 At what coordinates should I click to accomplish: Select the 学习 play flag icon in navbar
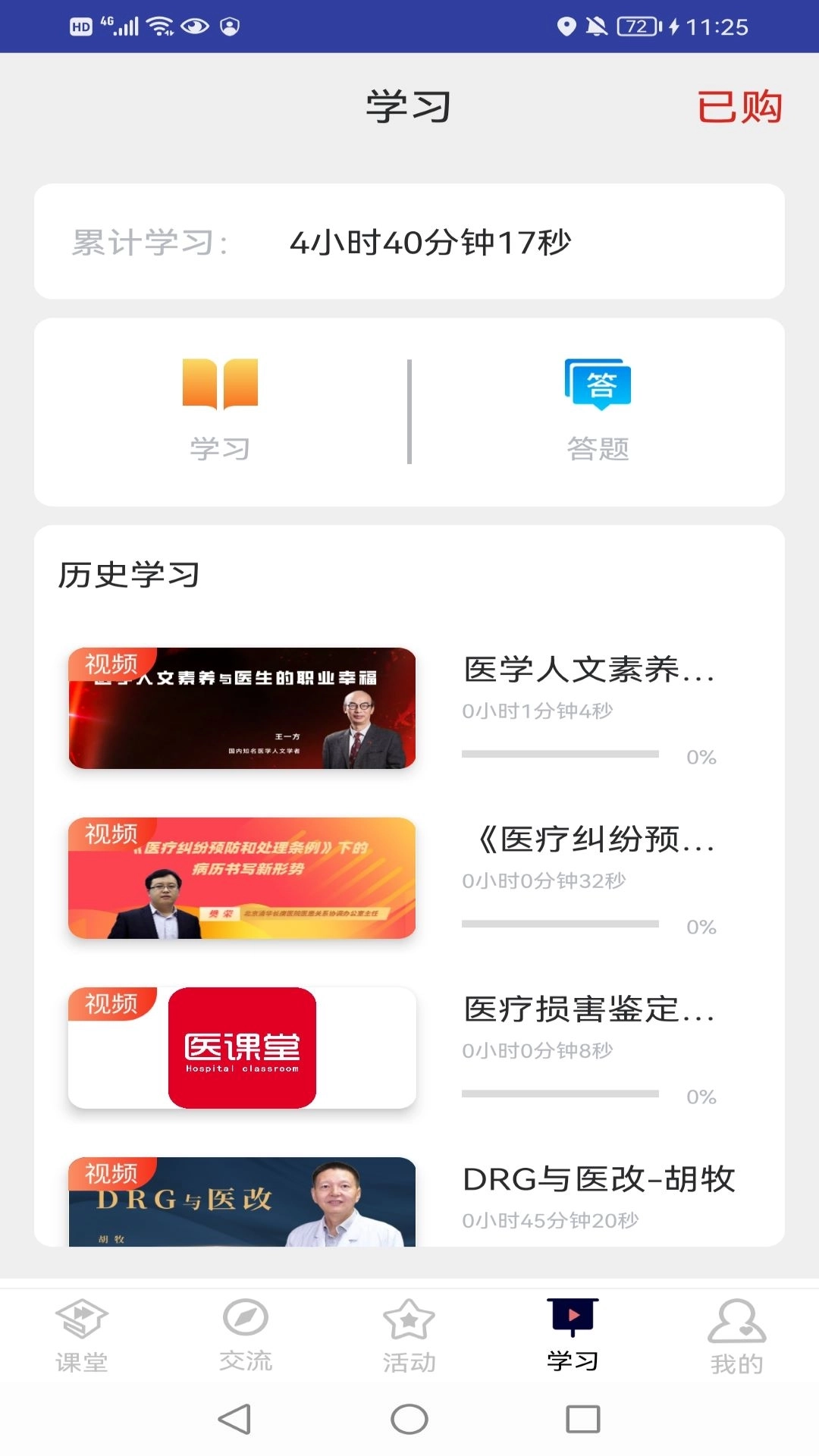pyautogui.click(x=573, y=1318)
